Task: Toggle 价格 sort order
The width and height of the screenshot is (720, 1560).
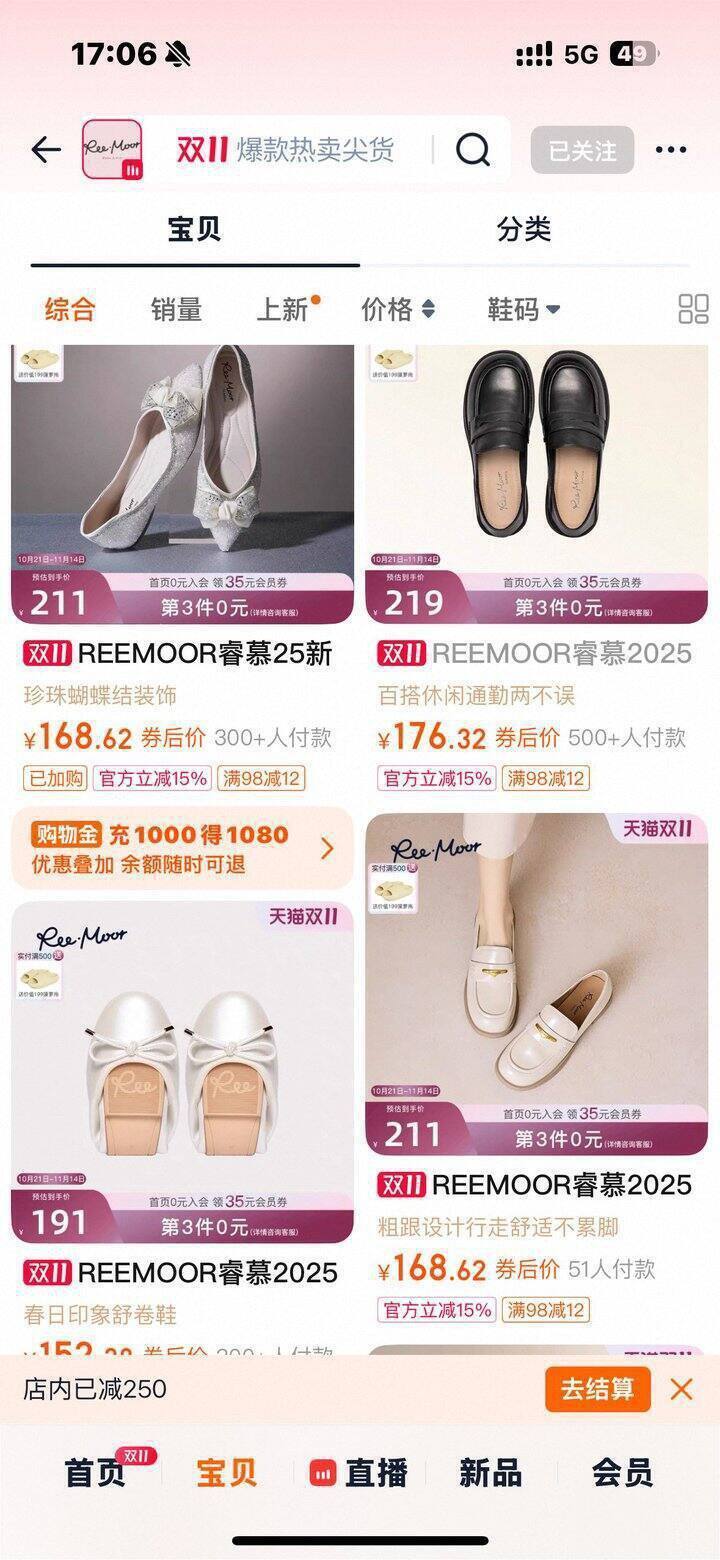Action: 398,310
